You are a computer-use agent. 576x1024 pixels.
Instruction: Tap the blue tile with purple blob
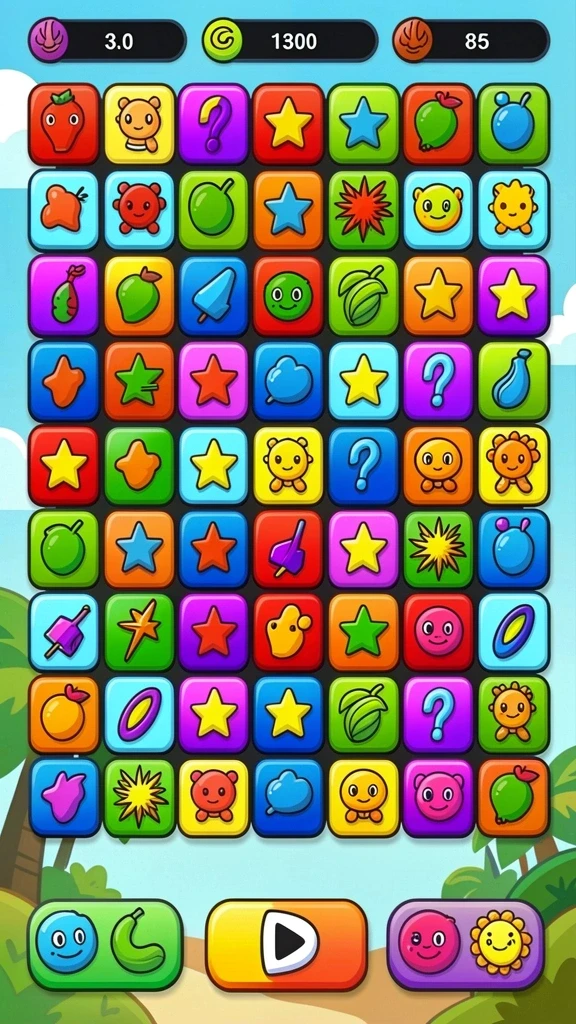click(x=64, y=797)
